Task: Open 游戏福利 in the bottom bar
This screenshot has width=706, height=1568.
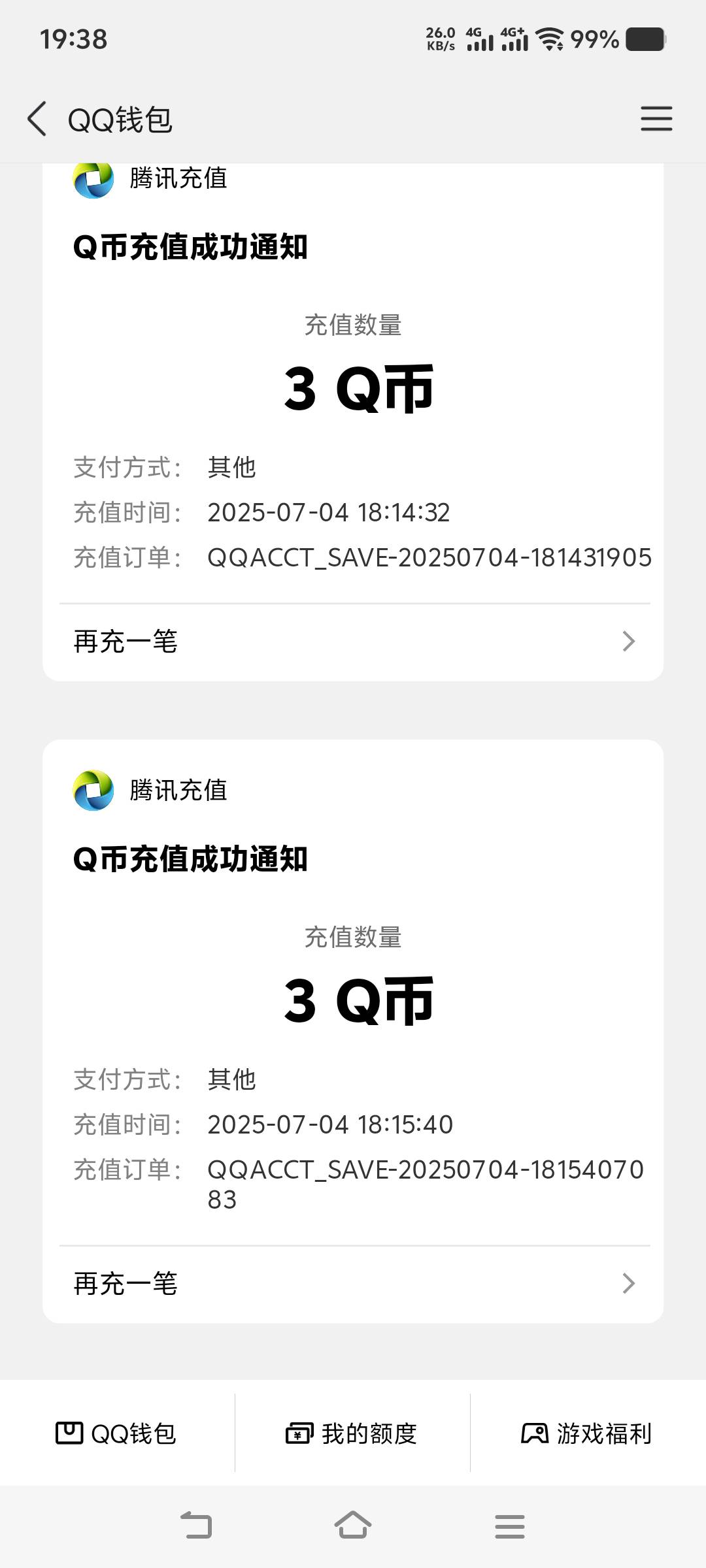Action: pos(588,1433)
